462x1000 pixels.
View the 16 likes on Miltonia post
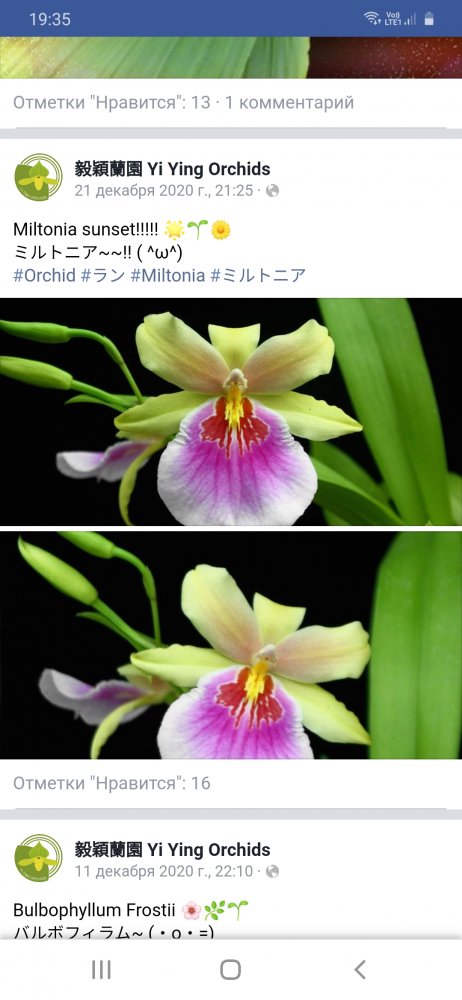point(112,783)
